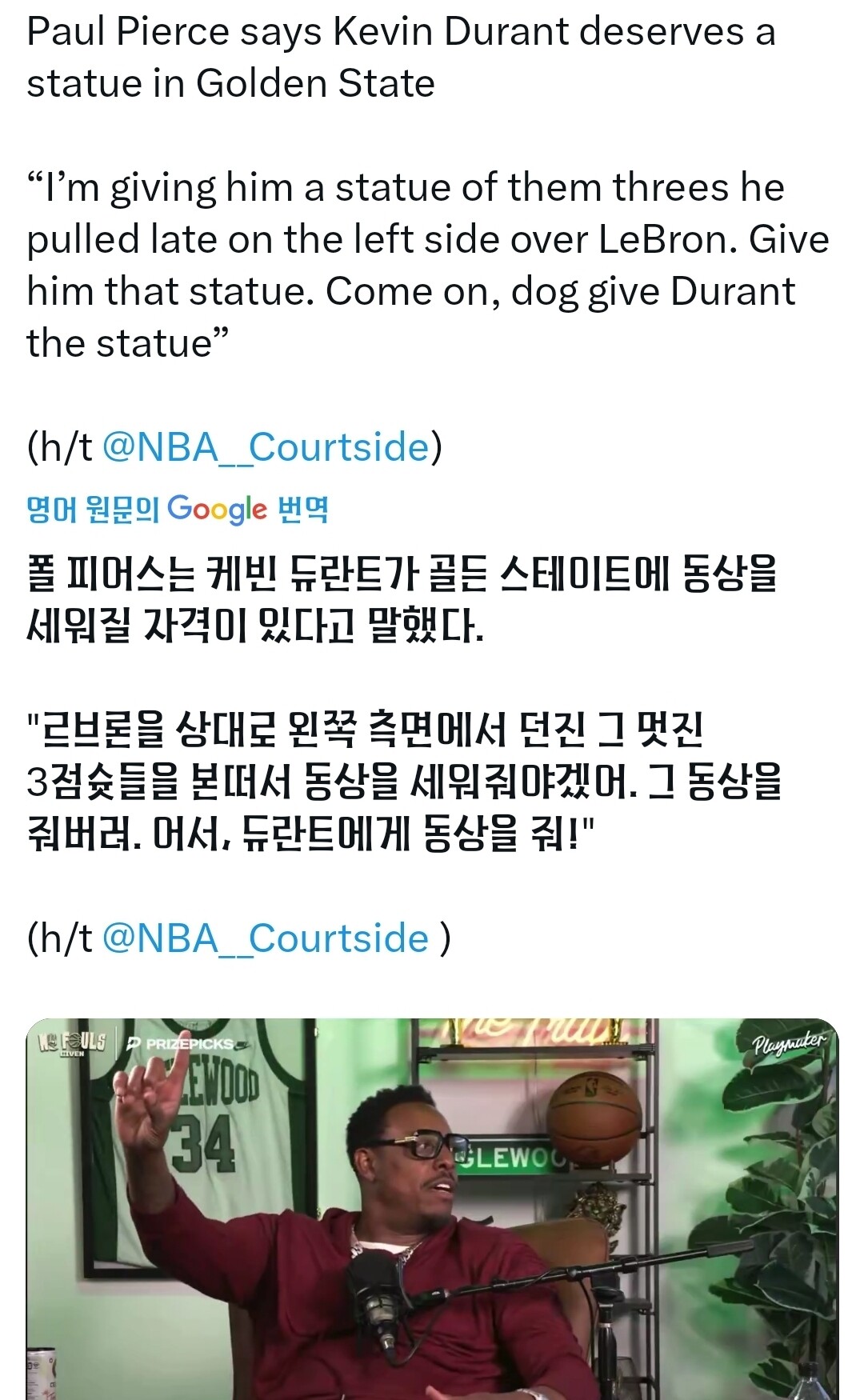Open @NBA__Courtside link in the Korean translation
The height and width of the screenshot is (1400, 864).
pos(266,938)
